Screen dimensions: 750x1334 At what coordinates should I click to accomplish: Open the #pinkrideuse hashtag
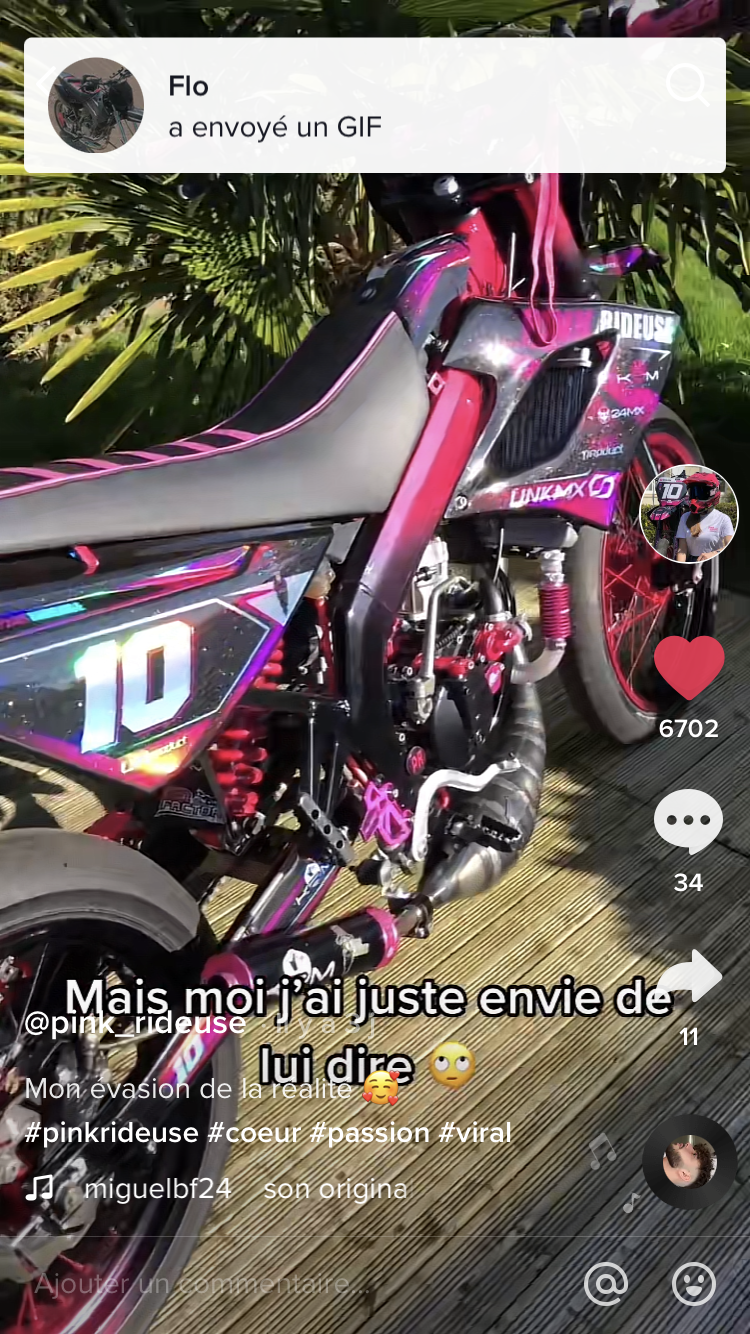(x=110, y=1133)
